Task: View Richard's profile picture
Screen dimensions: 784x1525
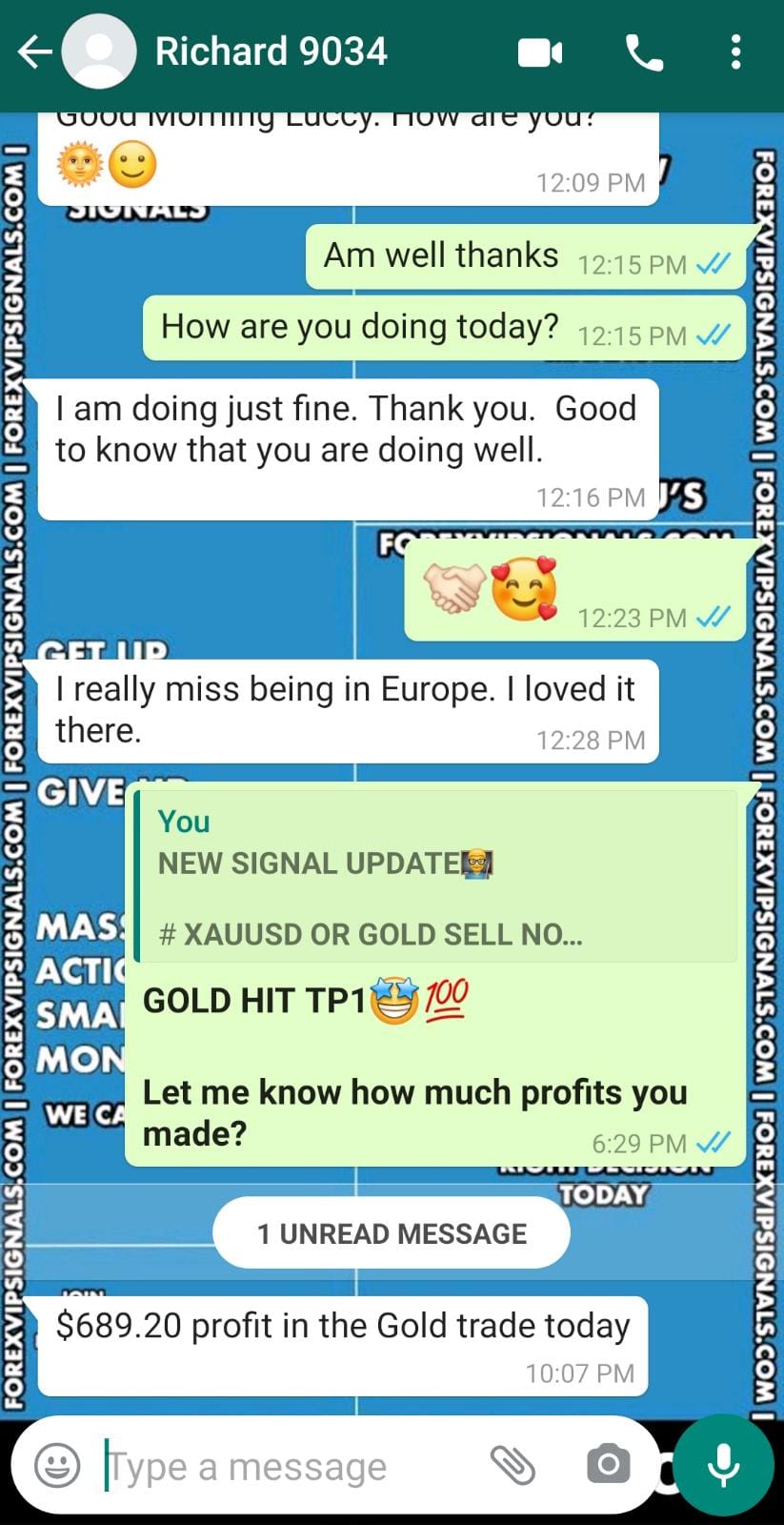Action: pos(99,51)
